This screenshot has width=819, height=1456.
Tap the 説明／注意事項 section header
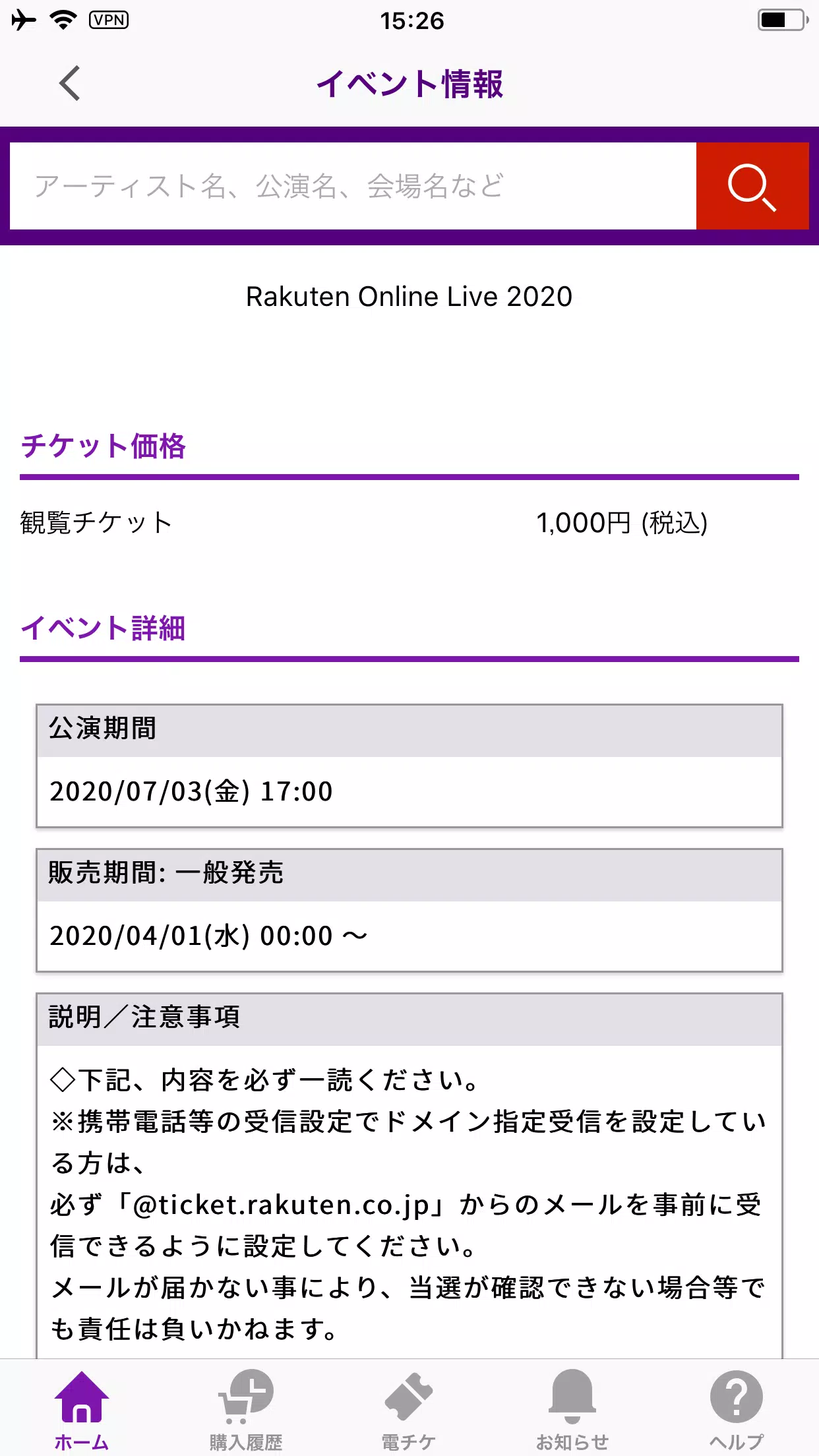[144, 1017]
